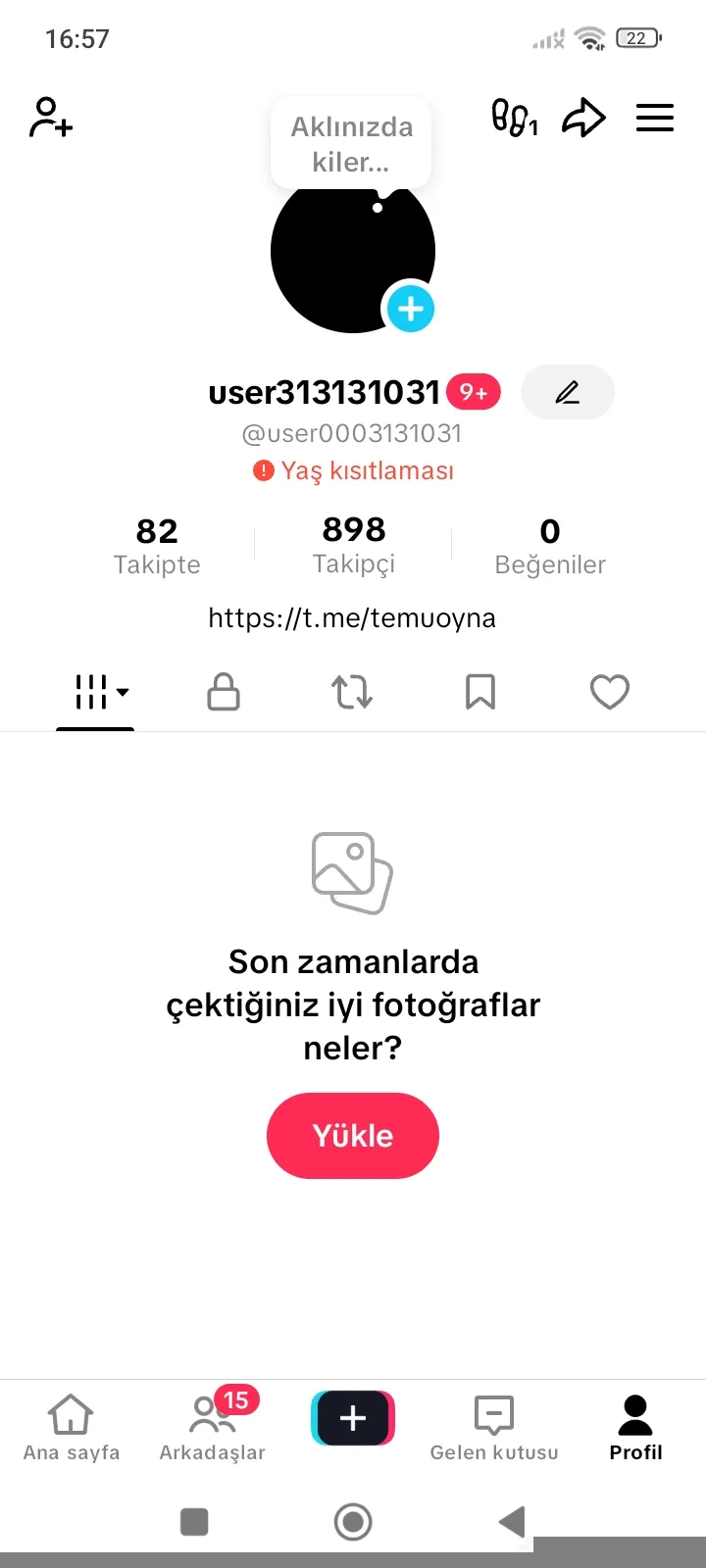This screenshot has width=706, height=1568.
Task: Open profile view history (footprints icon)
Action: point(511,118)
